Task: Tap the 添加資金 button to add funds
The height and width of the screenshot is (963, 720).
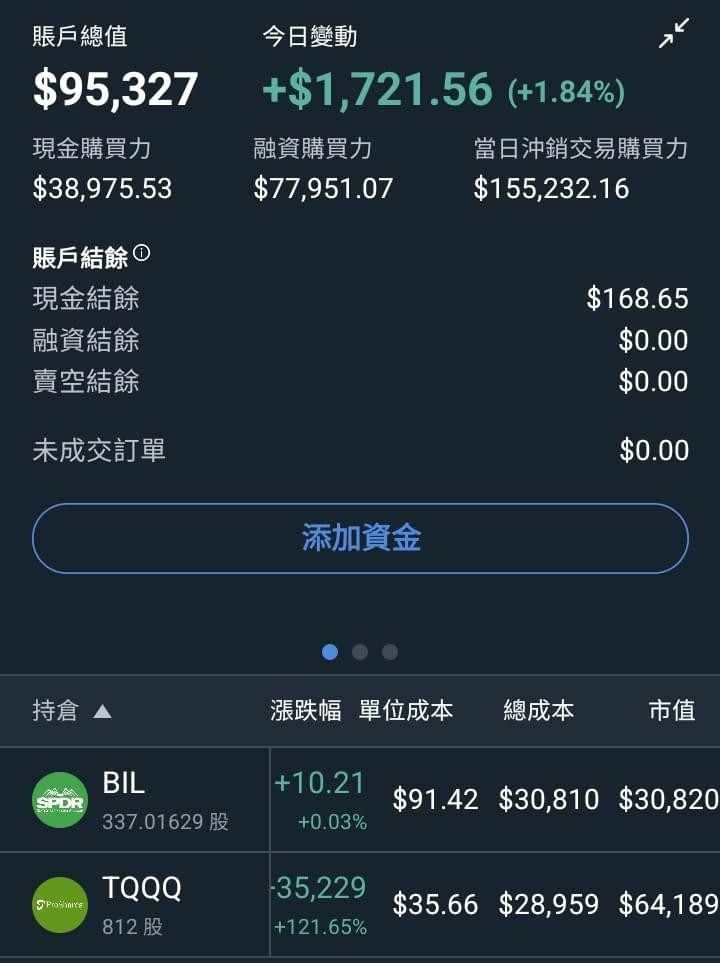Action: coord(360,537)
